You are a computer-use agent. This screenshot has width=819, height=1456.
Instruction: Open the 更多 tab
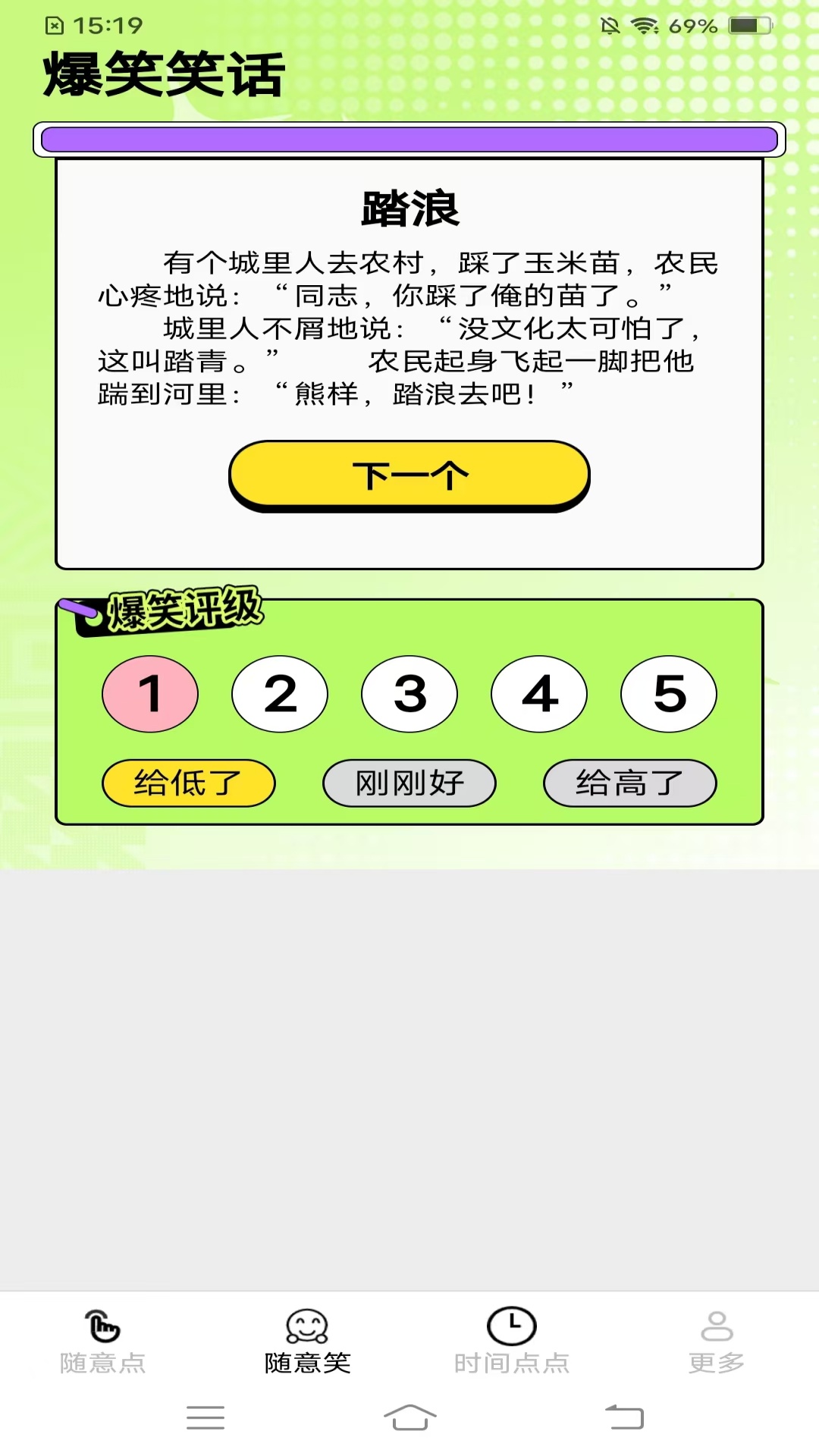717,1341
